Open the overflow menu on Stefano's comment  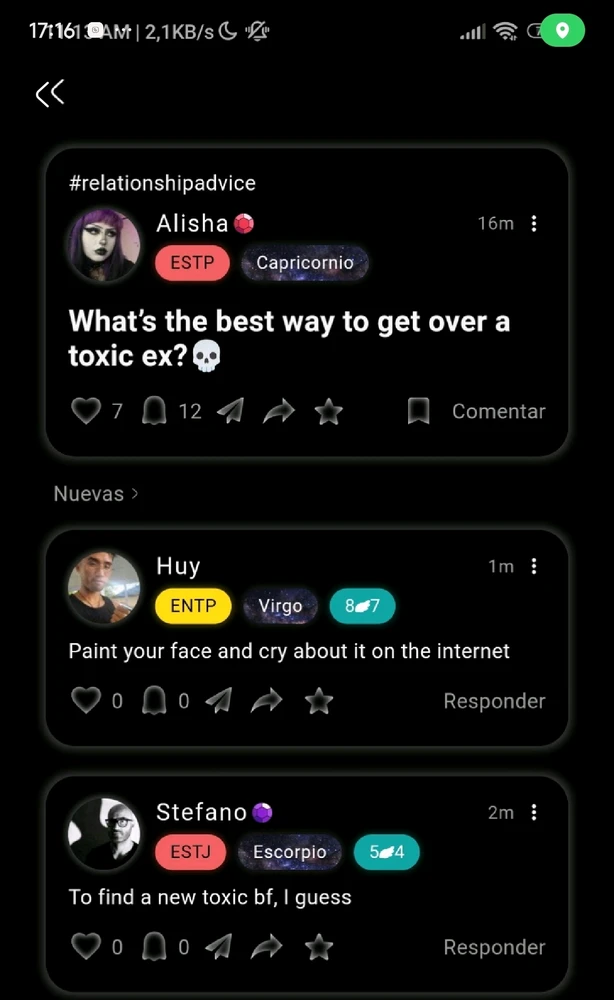(534, 812)
